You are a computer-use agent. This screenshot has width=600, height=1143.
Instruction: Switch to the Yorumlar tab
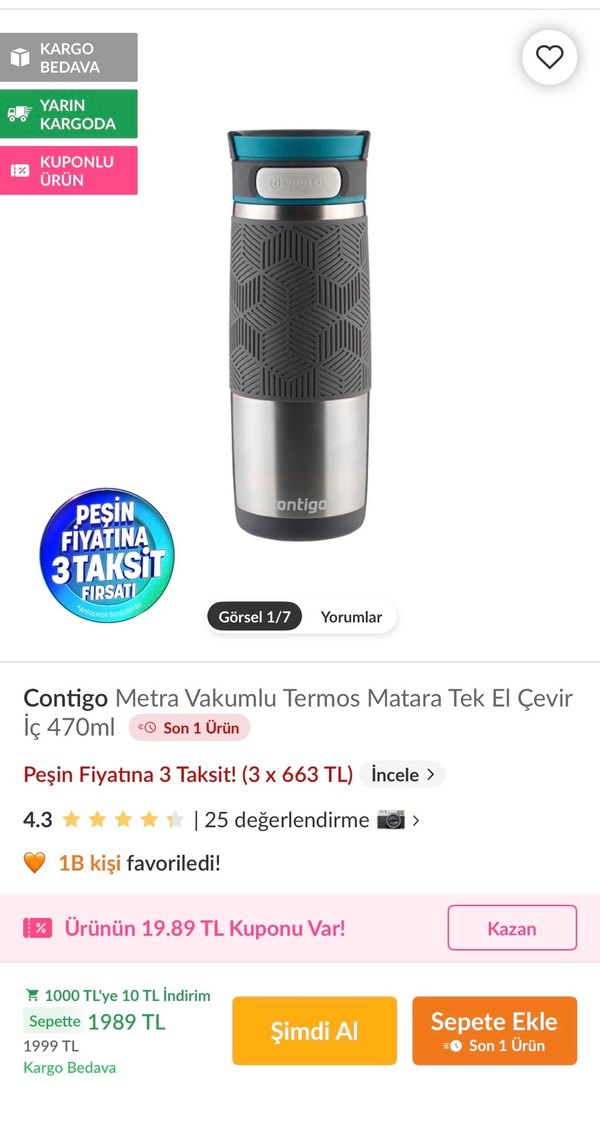click(x=351, y=617)
